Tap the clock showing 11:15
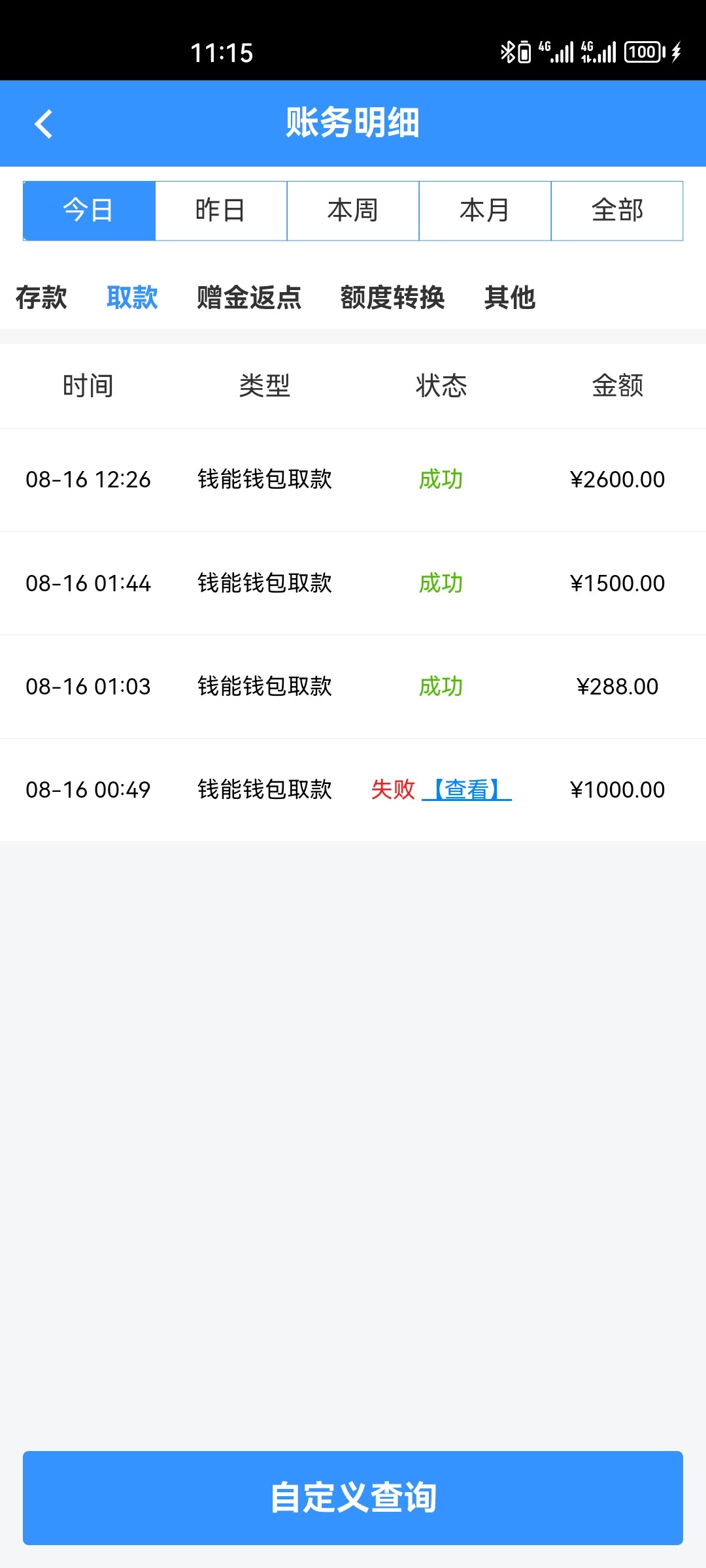This screenshot has width=706, height=1568. coord(222,52)
